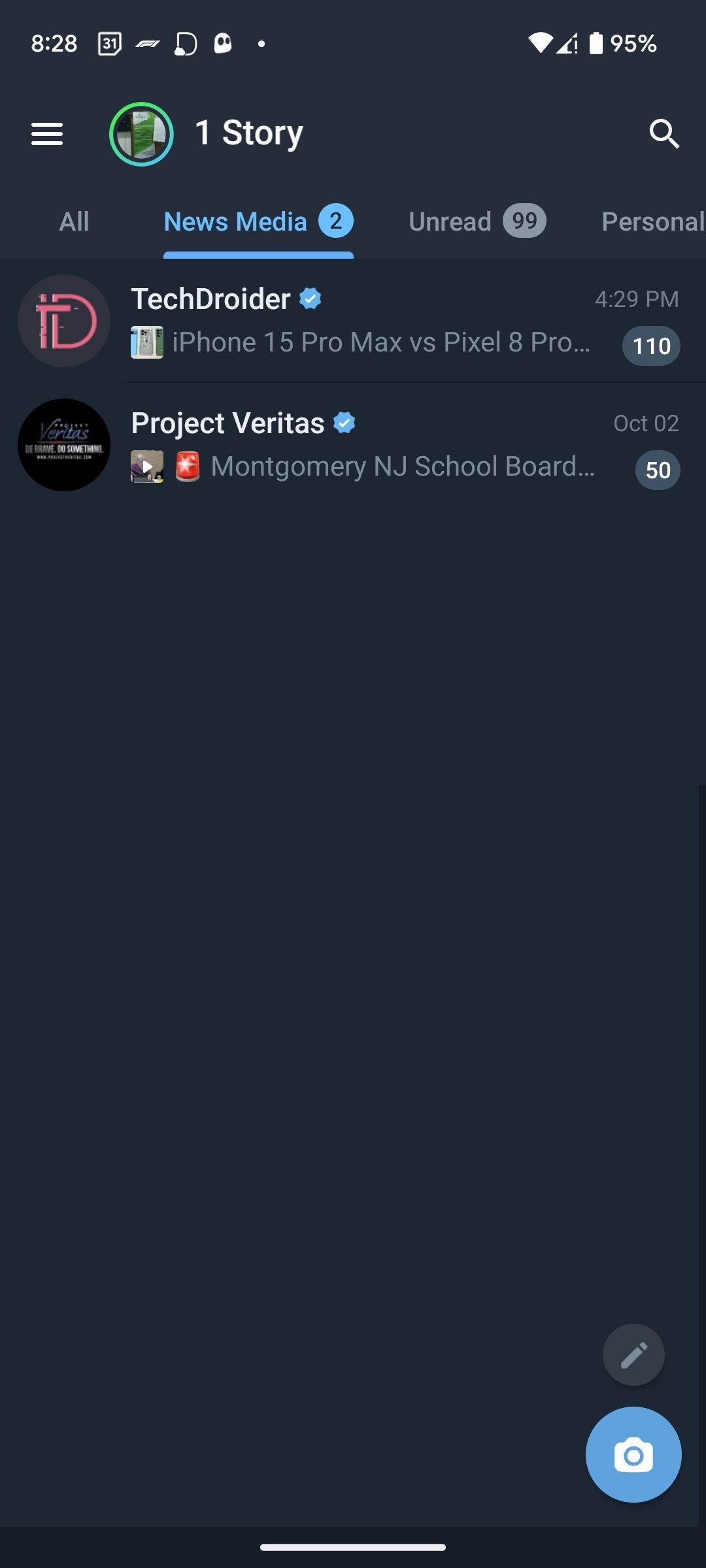706x1568 pixels.
Task: Open the search icon
Action: tap(664, 134)
